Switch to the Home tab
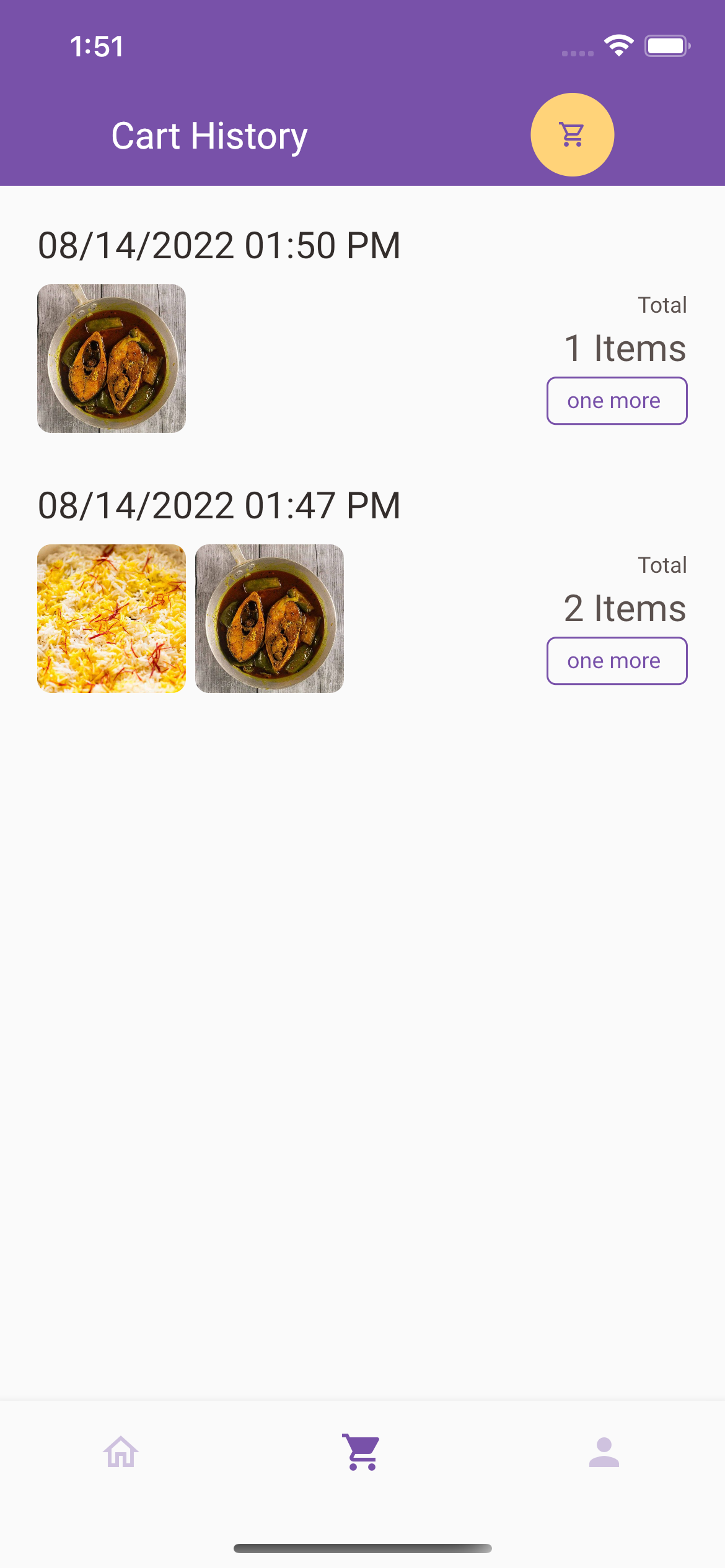 [x=121, y=1452]
